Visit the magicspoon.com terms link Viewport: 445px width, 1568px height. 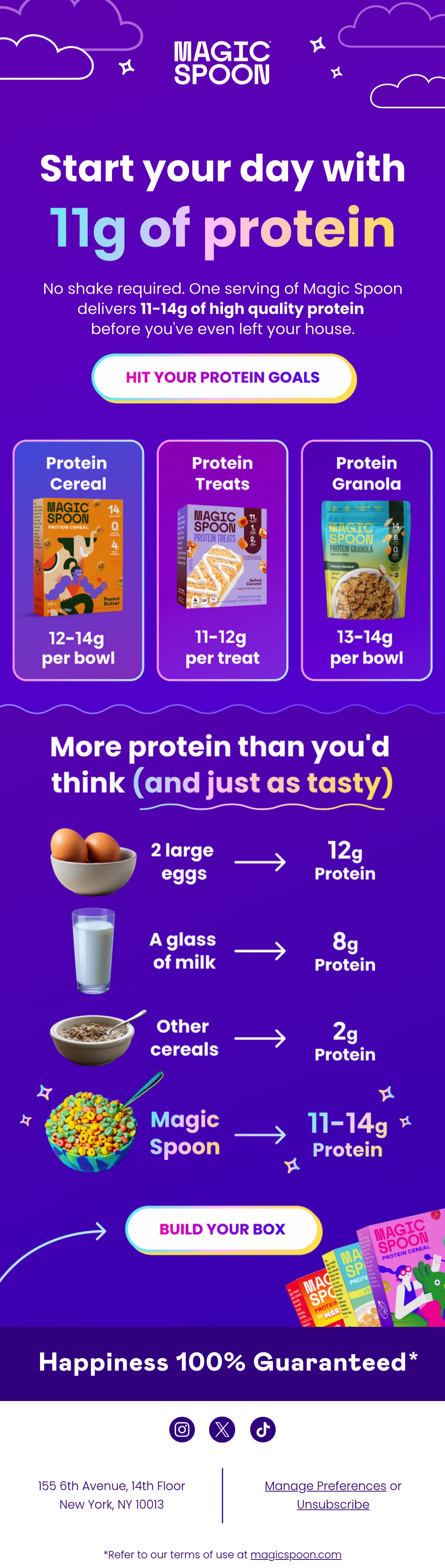pyautogui.click(x=296, y=1555)
